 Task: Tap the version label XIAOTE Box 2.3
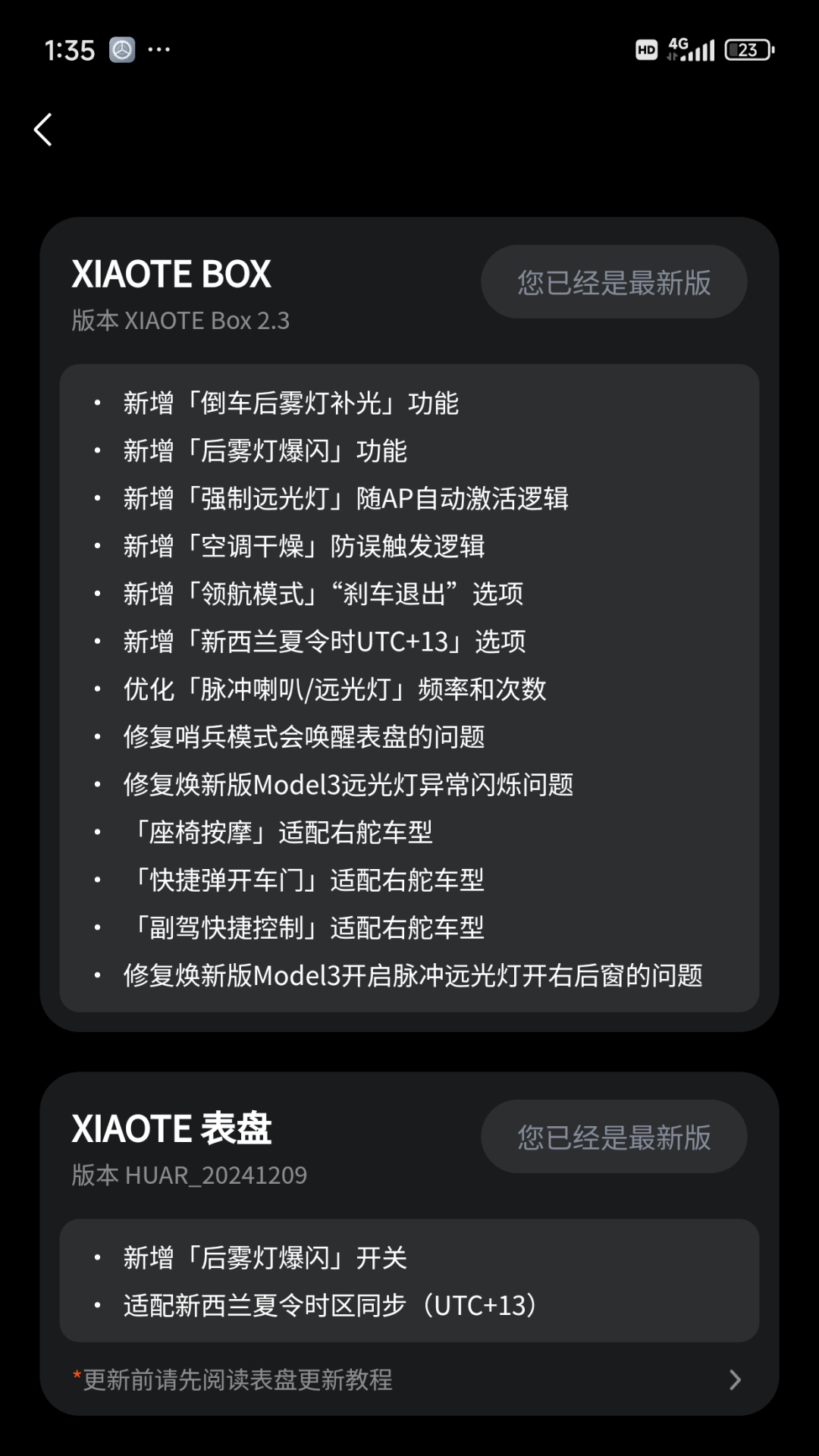[x=180, y=321]
